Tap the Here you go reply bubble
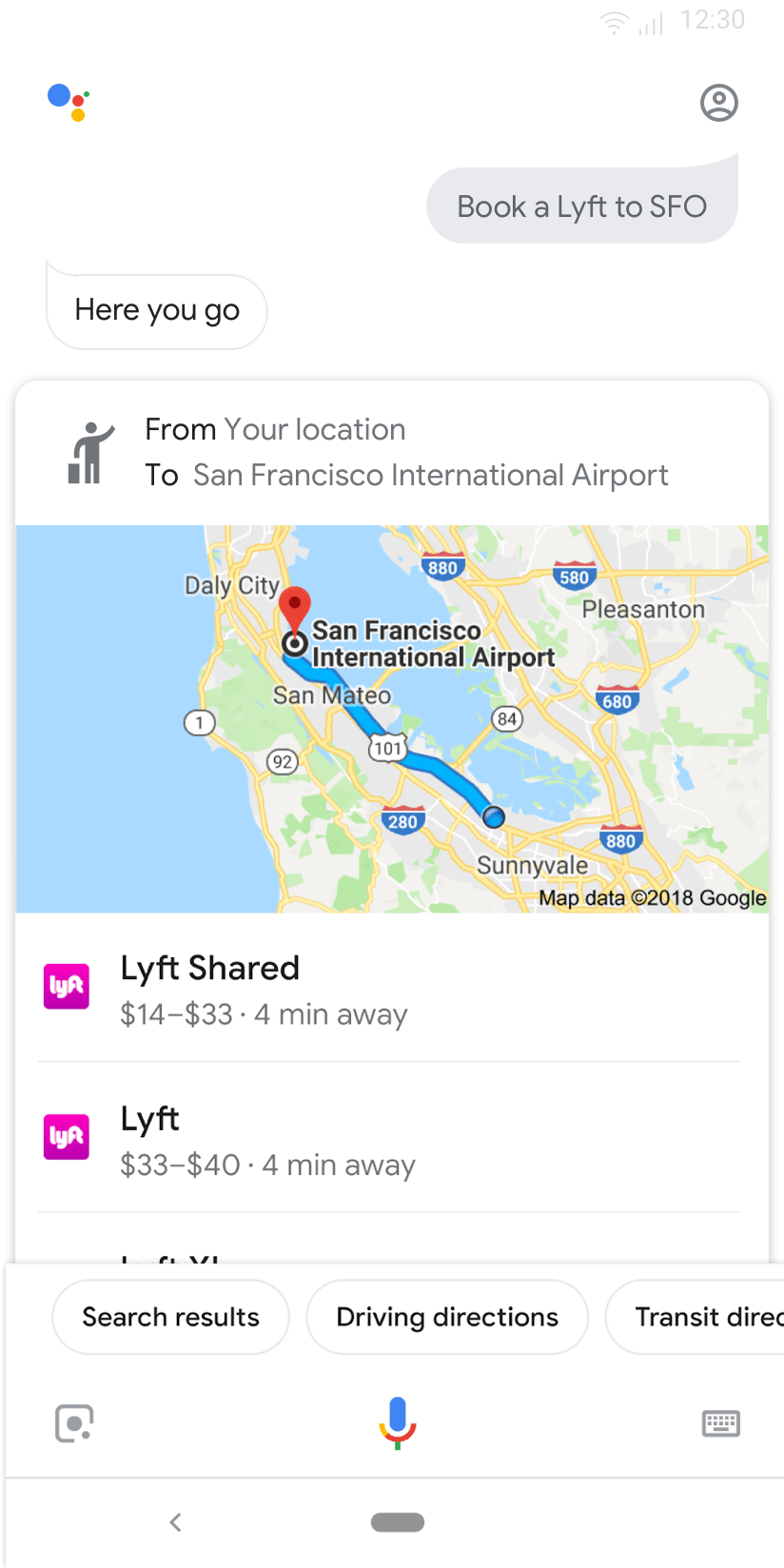The image size is (784, 1568). coord(156,310)
